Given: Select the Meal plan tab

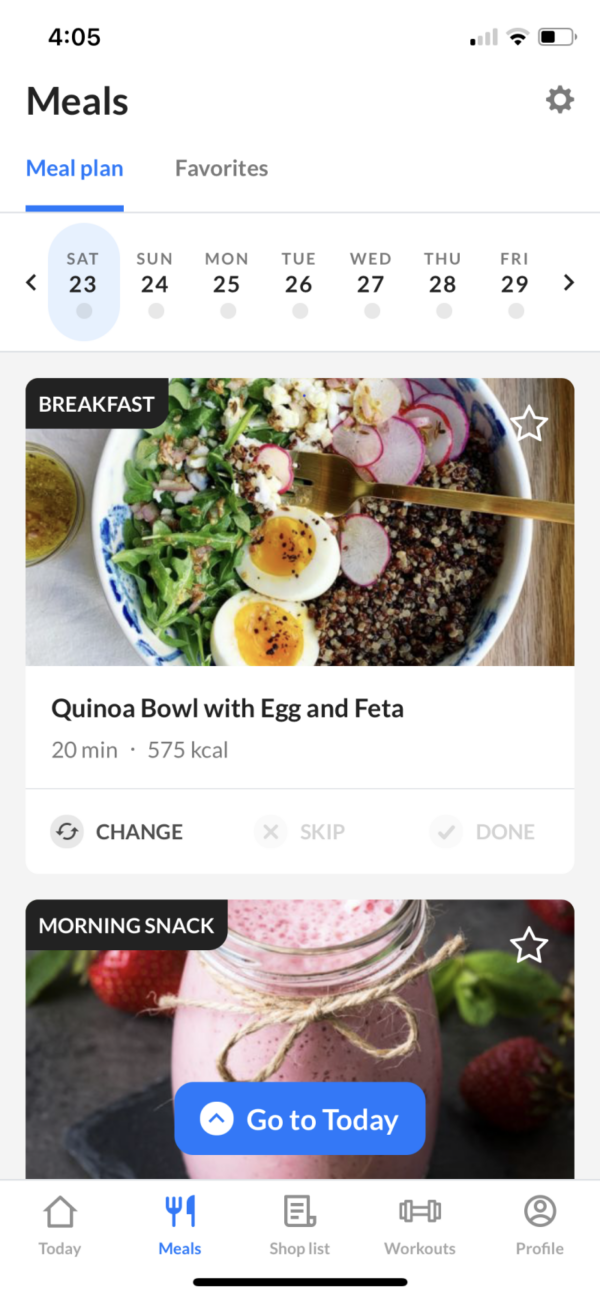Looking at the screenshot, I should (x=75, y=168).
